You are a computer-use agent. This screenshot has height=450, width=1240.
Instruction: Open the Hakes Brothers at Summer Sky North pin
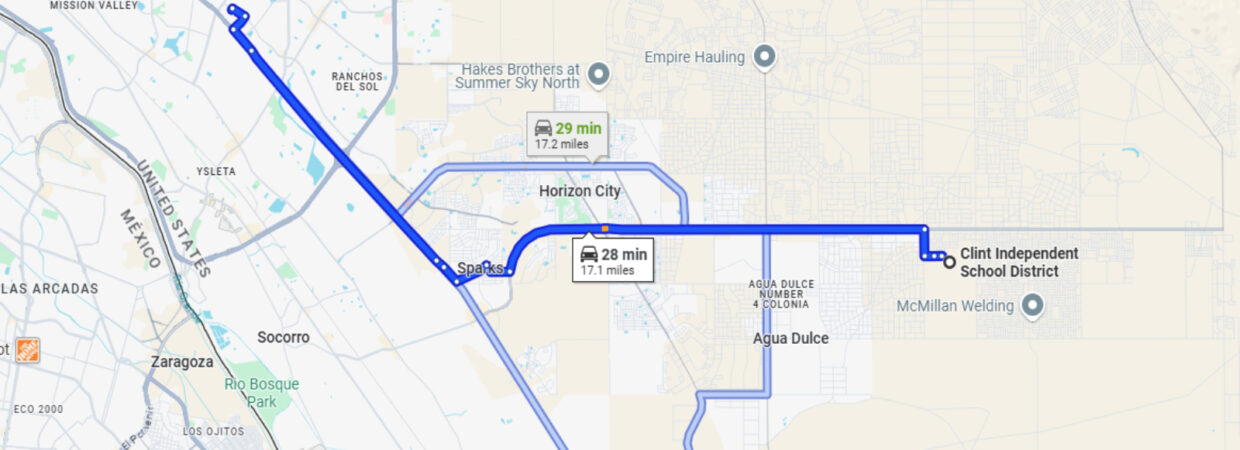click(x=598, y=73)
